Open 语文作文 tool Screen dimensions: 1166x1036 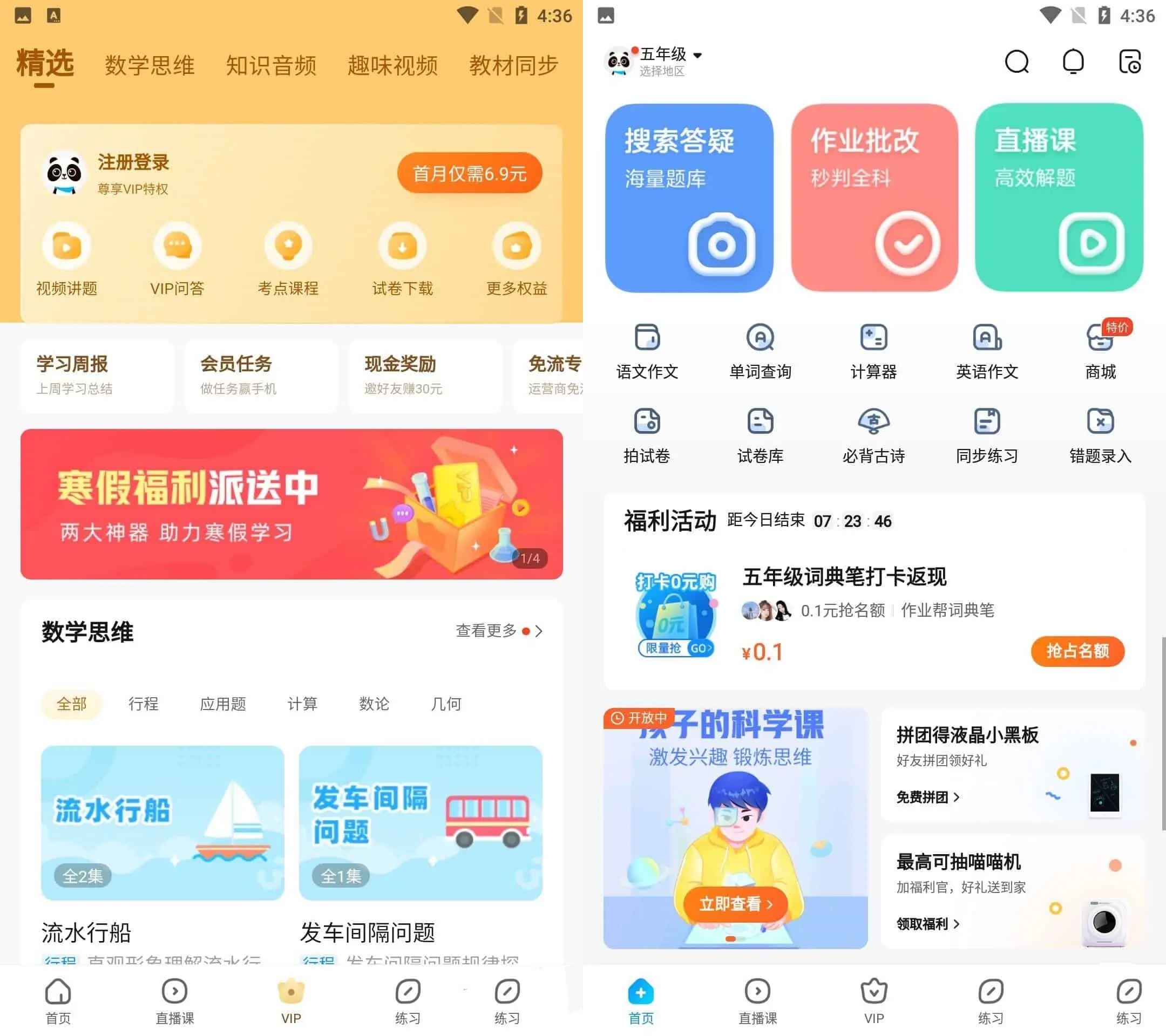(x=647, y=351)
